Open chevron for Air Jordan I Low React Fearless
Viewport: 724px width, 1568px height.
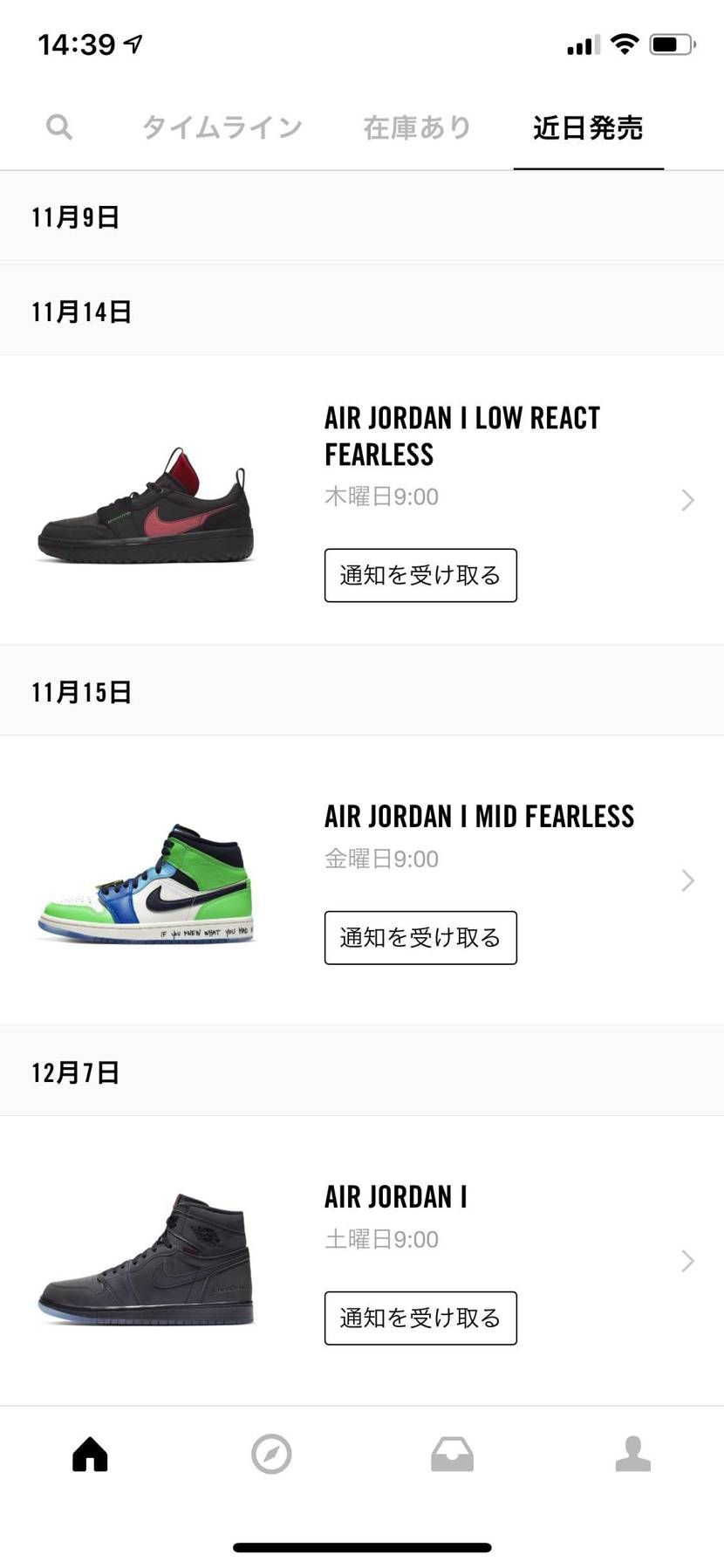(687, 500)
